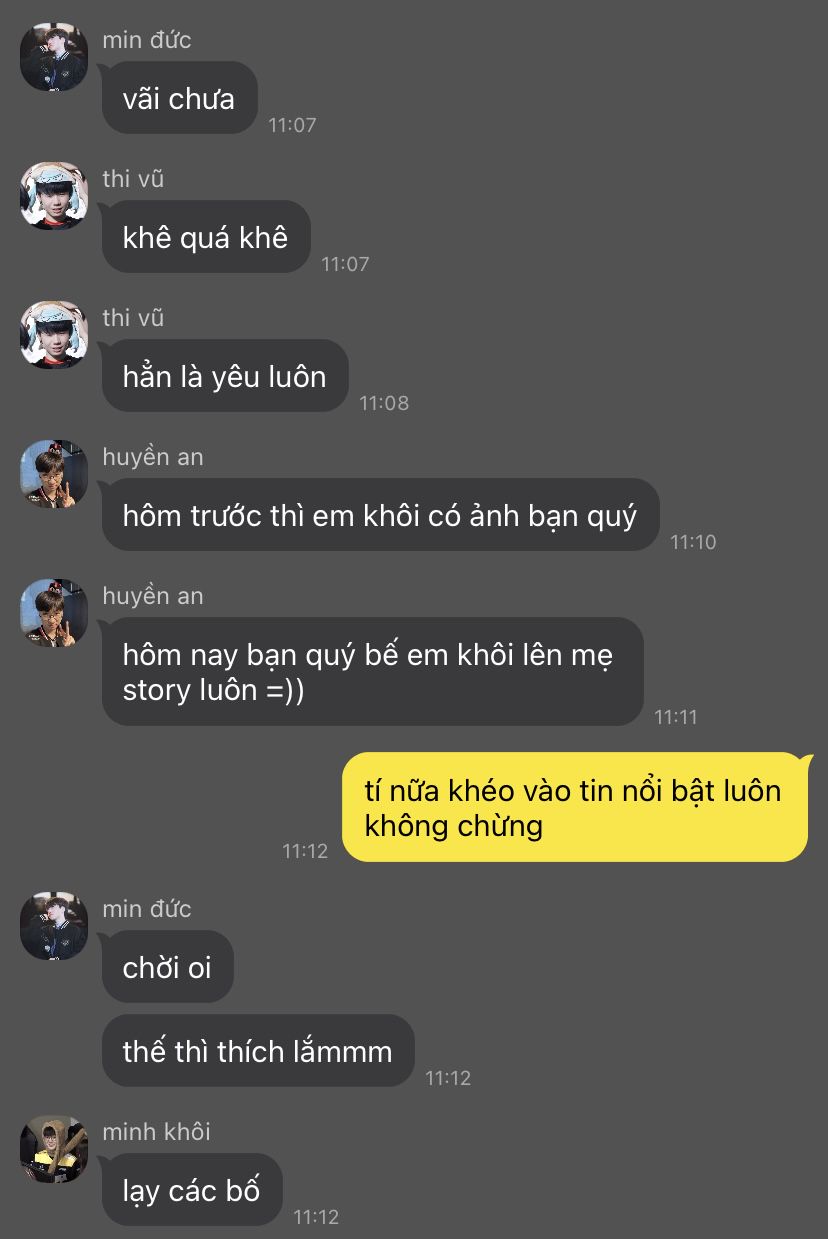828x1239 pixels.
Task: Open min đức's avatar beside 'chời oi'
Action: click(x=54, y=925)
